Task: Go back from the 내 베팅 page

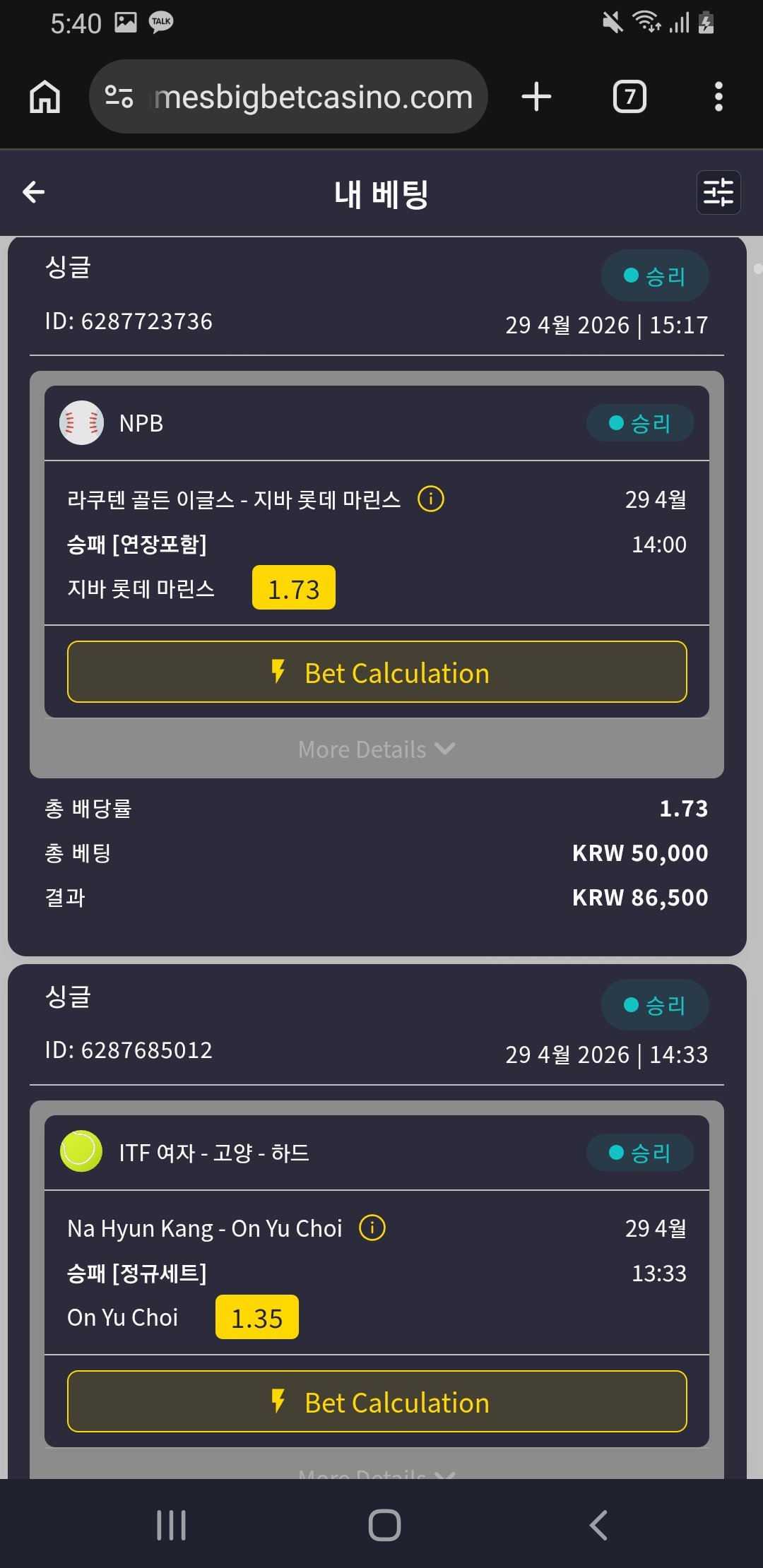Action: tap(34, 192)
